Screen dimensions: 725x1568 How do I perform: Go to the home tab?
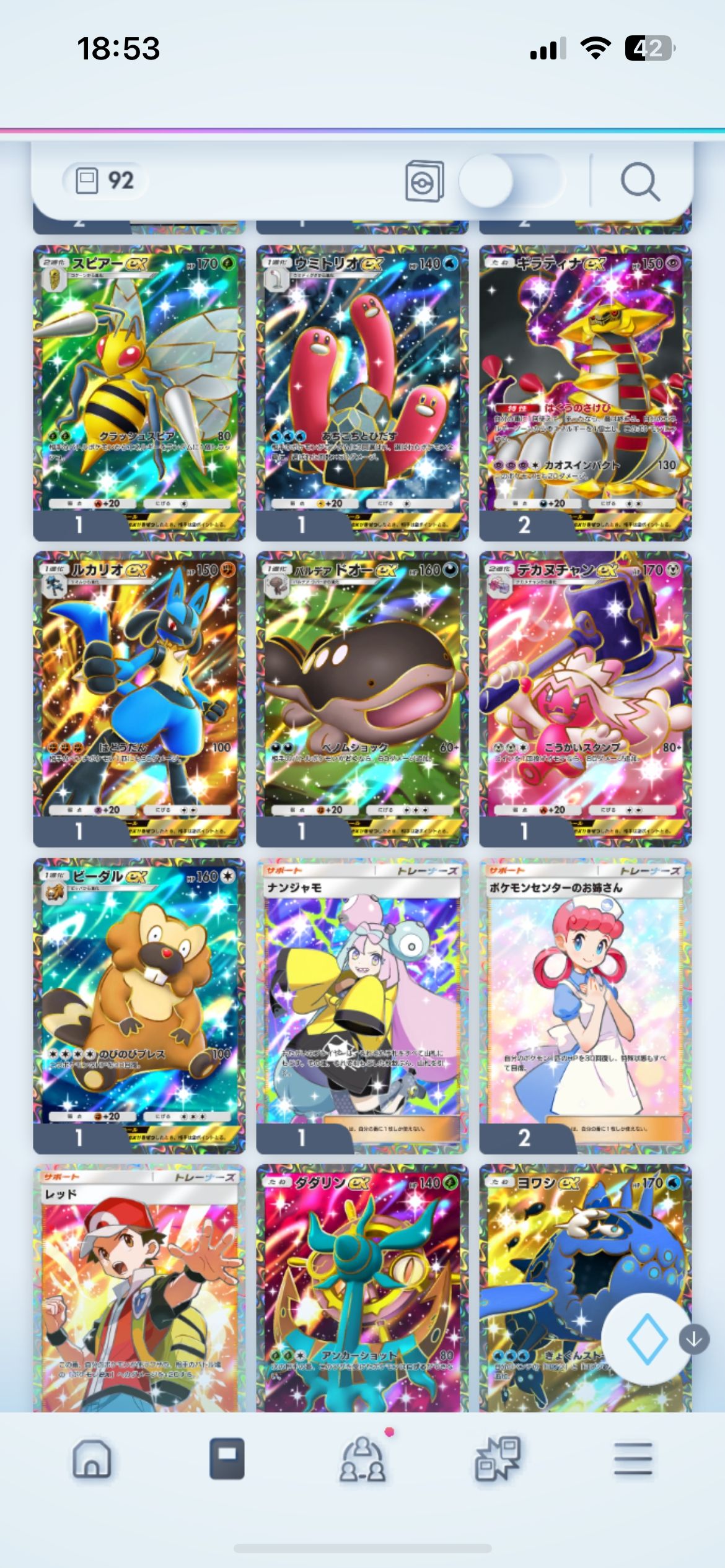pyautogui.click(x=92, y=1459)
